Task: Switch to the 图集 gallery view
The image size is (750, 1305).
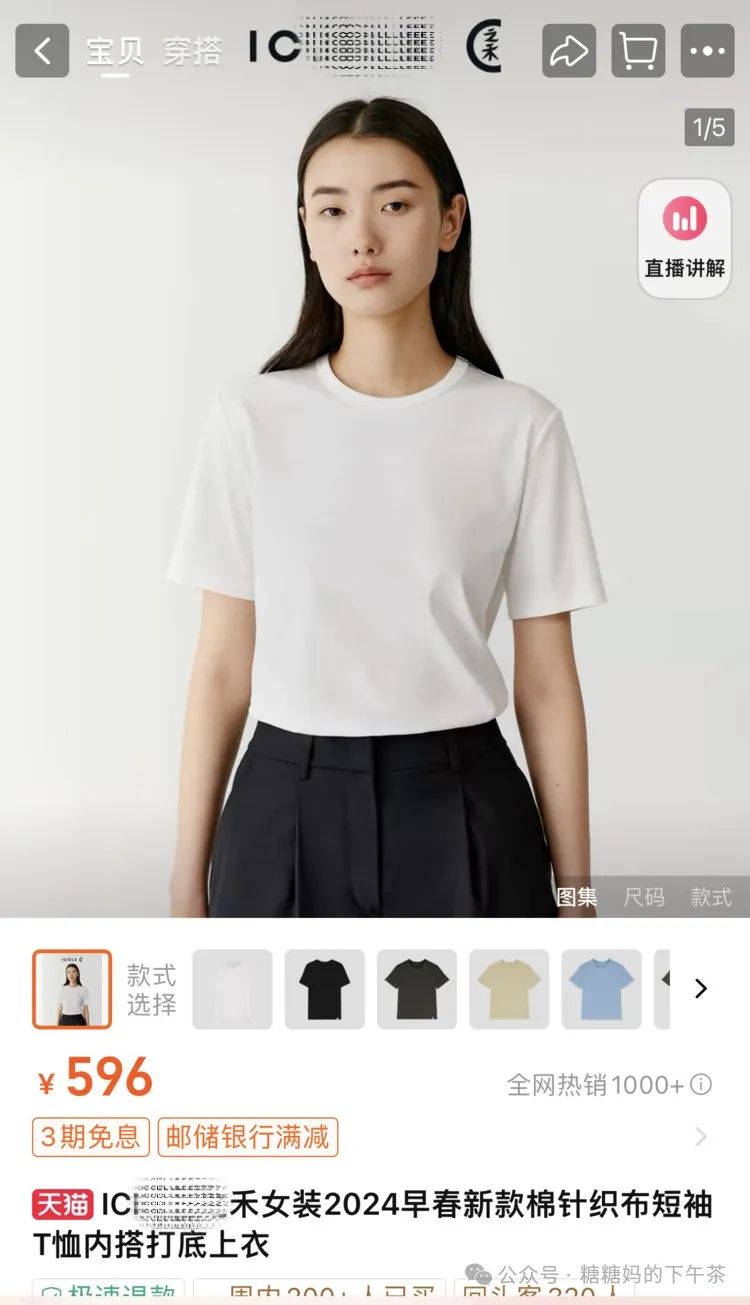Action: [577, 897]
